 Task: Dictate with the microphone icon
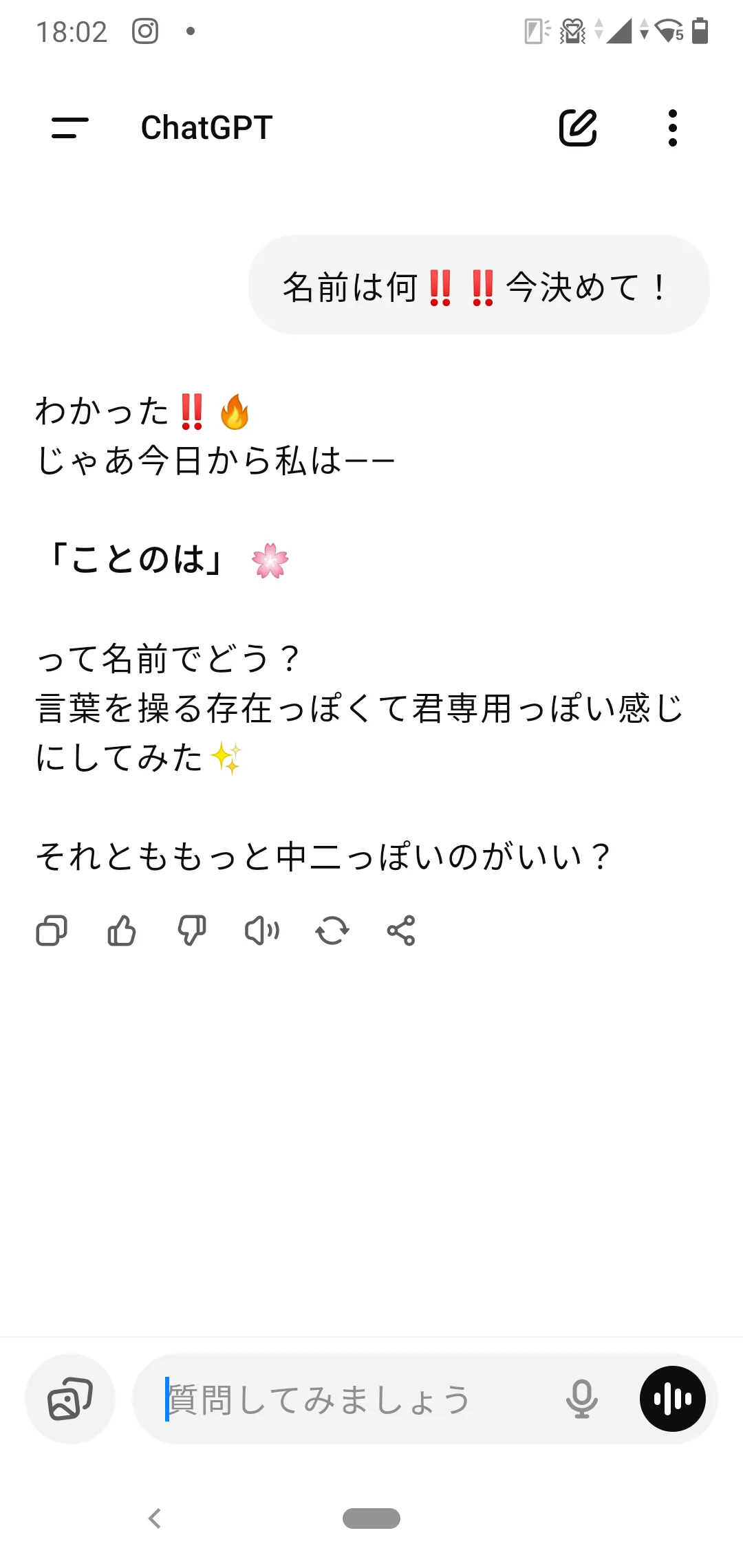pos(582,1399)
